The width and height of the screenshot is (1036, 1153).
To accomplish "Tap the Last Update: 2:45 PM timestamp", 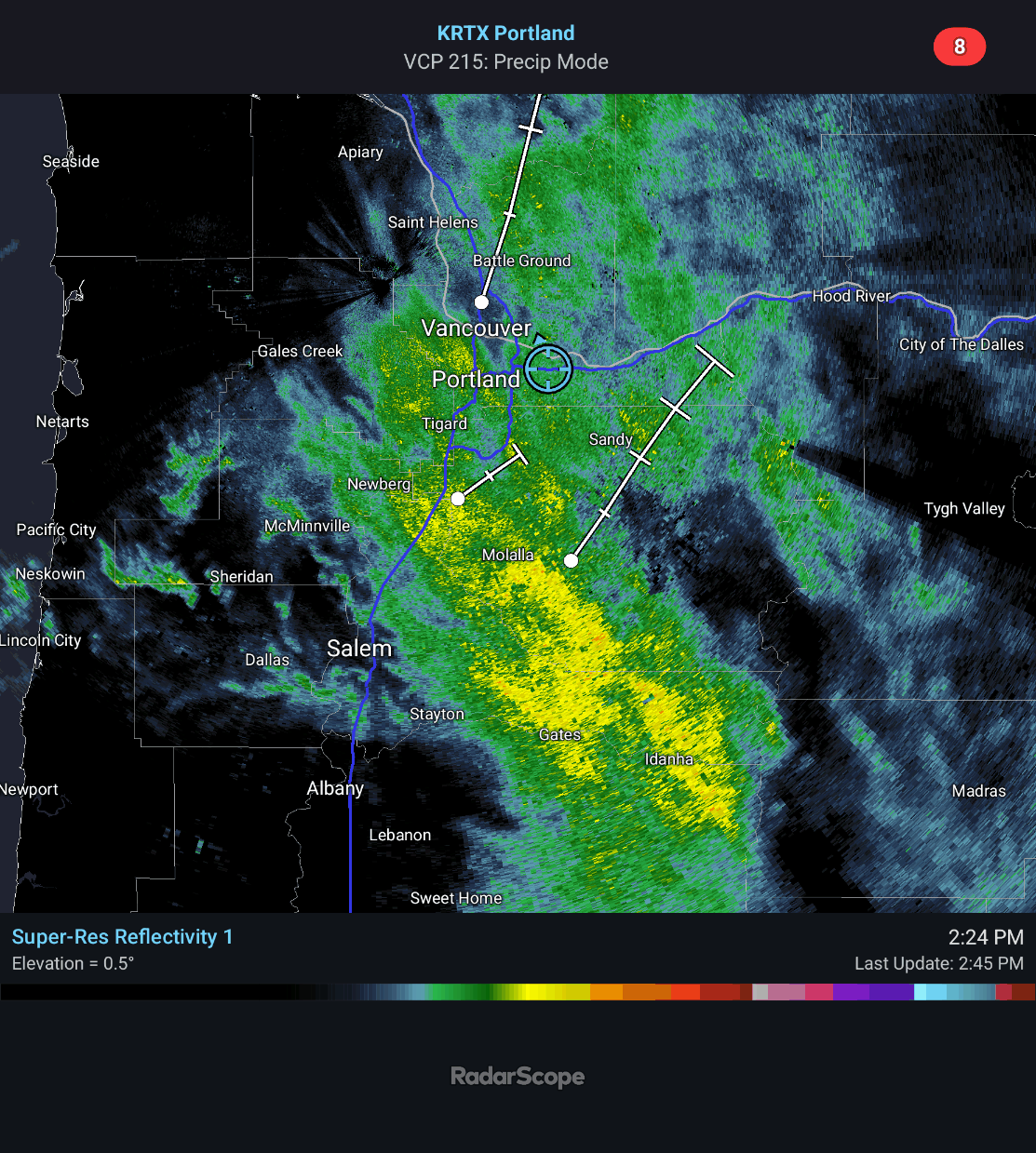I will point(938,963).
